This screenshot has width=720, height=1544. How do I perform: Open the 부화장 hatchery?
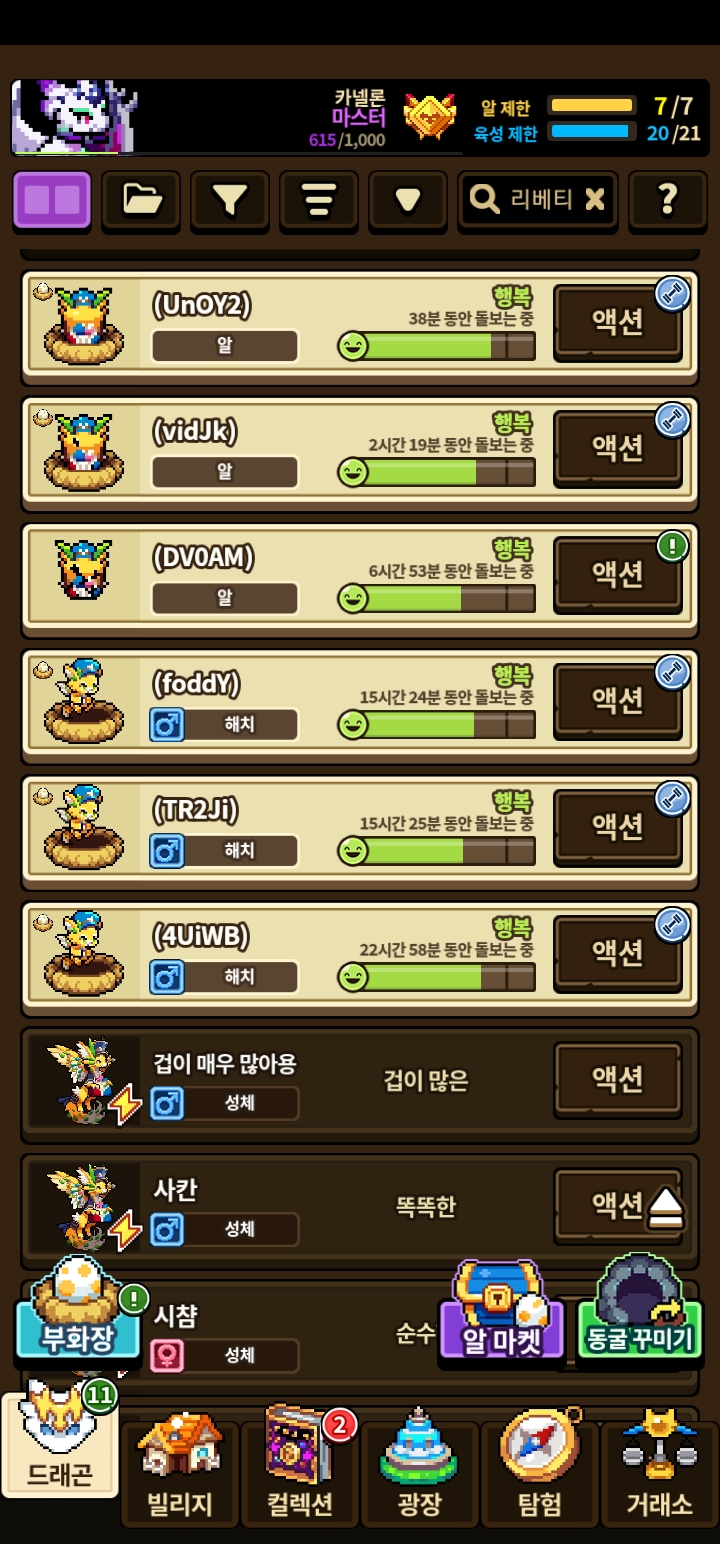tap(78, 1312)
